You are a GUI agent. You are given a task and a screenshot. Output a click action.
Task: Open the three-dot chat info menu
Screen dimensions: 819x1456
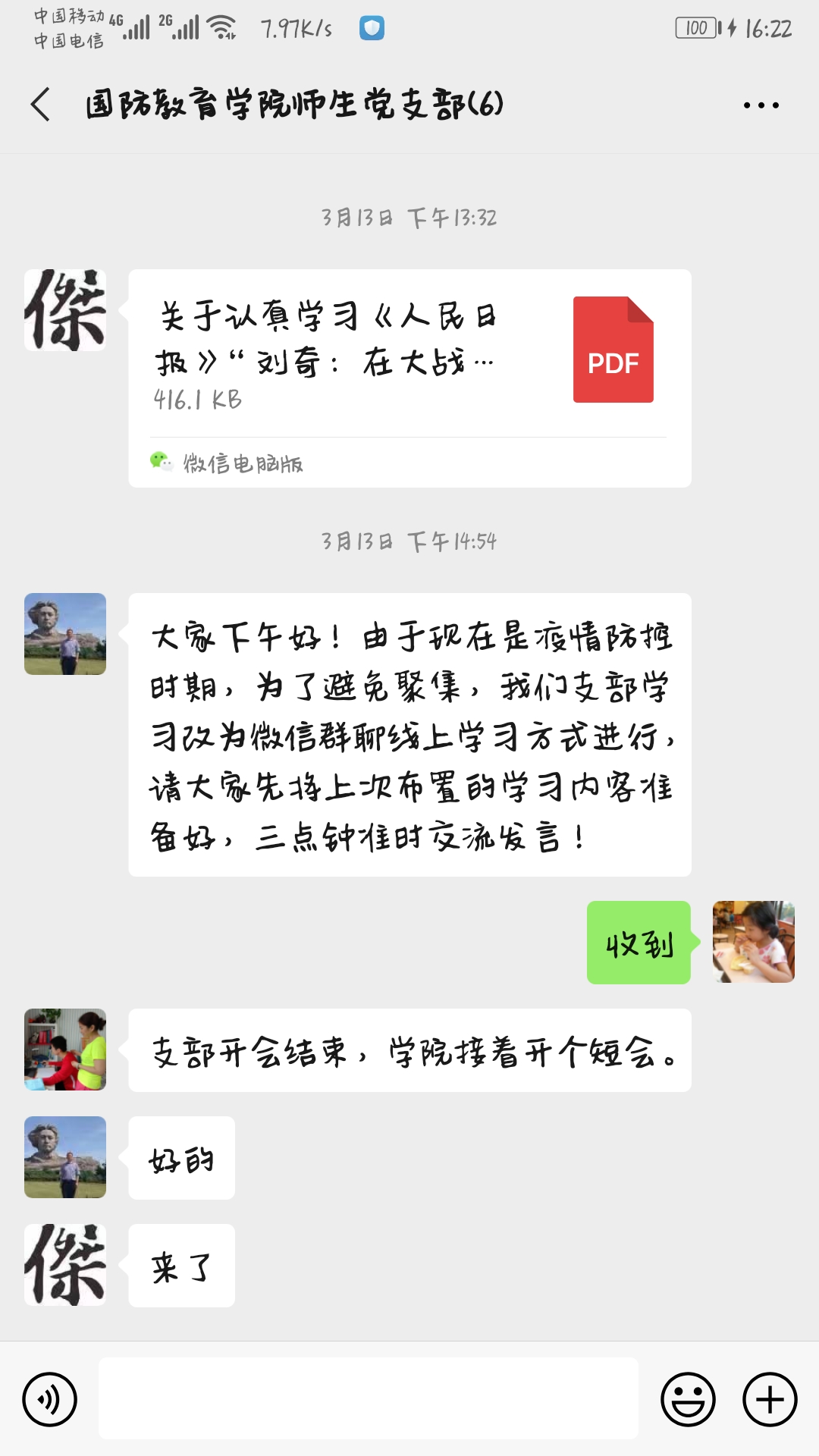[761, 105]
